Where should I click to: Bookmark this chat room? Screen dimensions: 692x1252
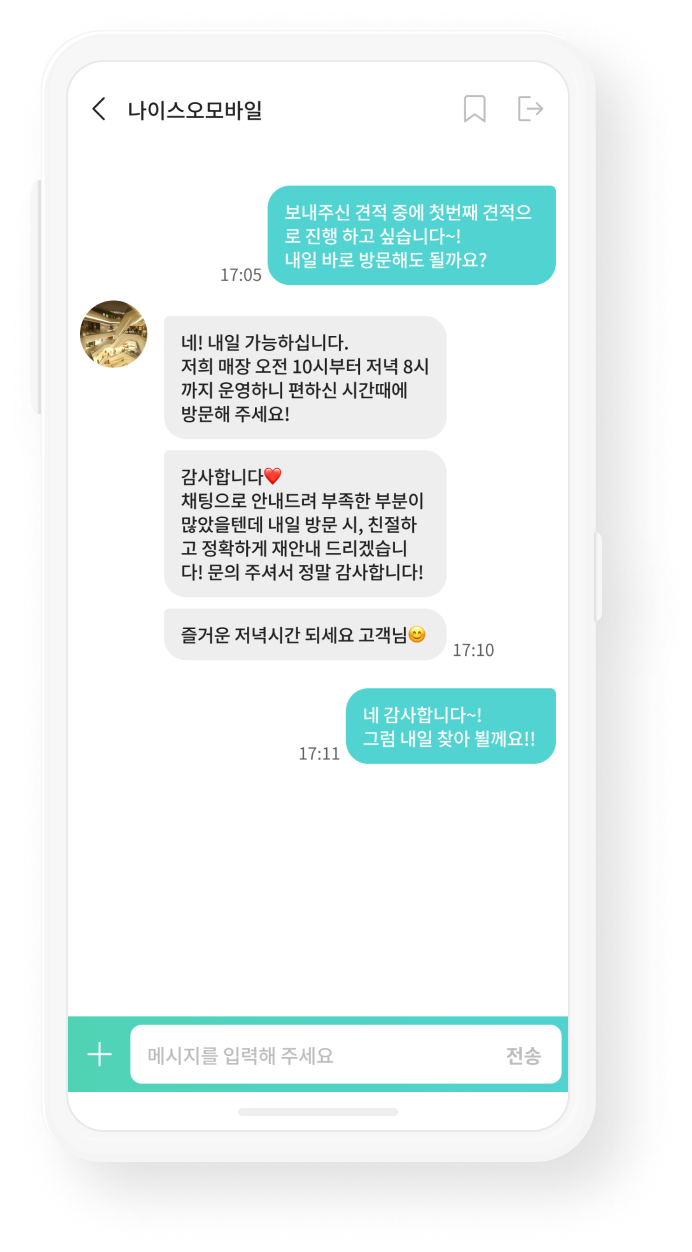coord(475,109)
